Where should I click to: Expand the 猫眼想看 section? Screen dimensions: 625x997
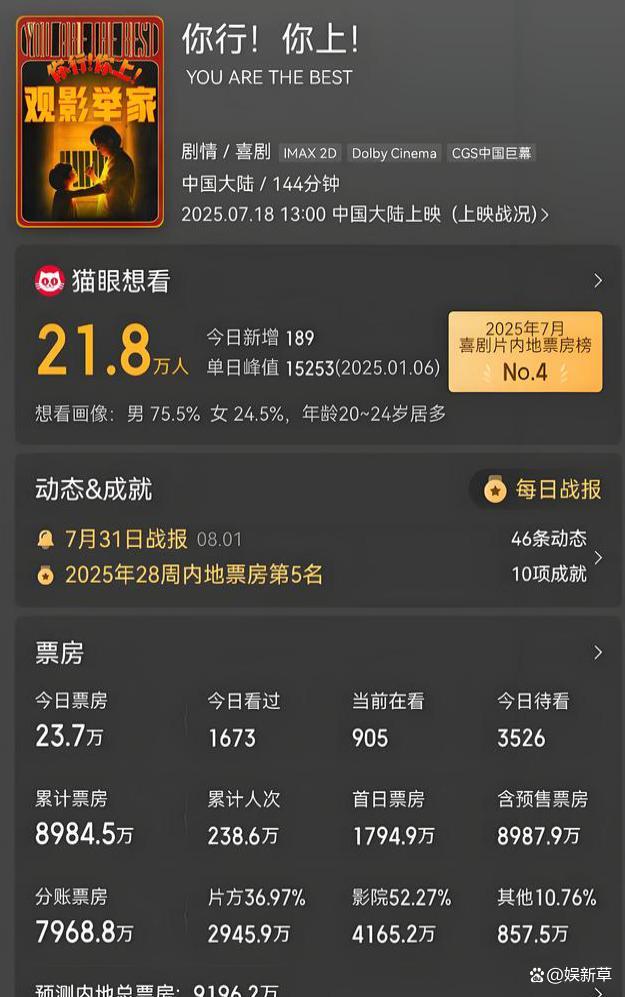(597, 281)
